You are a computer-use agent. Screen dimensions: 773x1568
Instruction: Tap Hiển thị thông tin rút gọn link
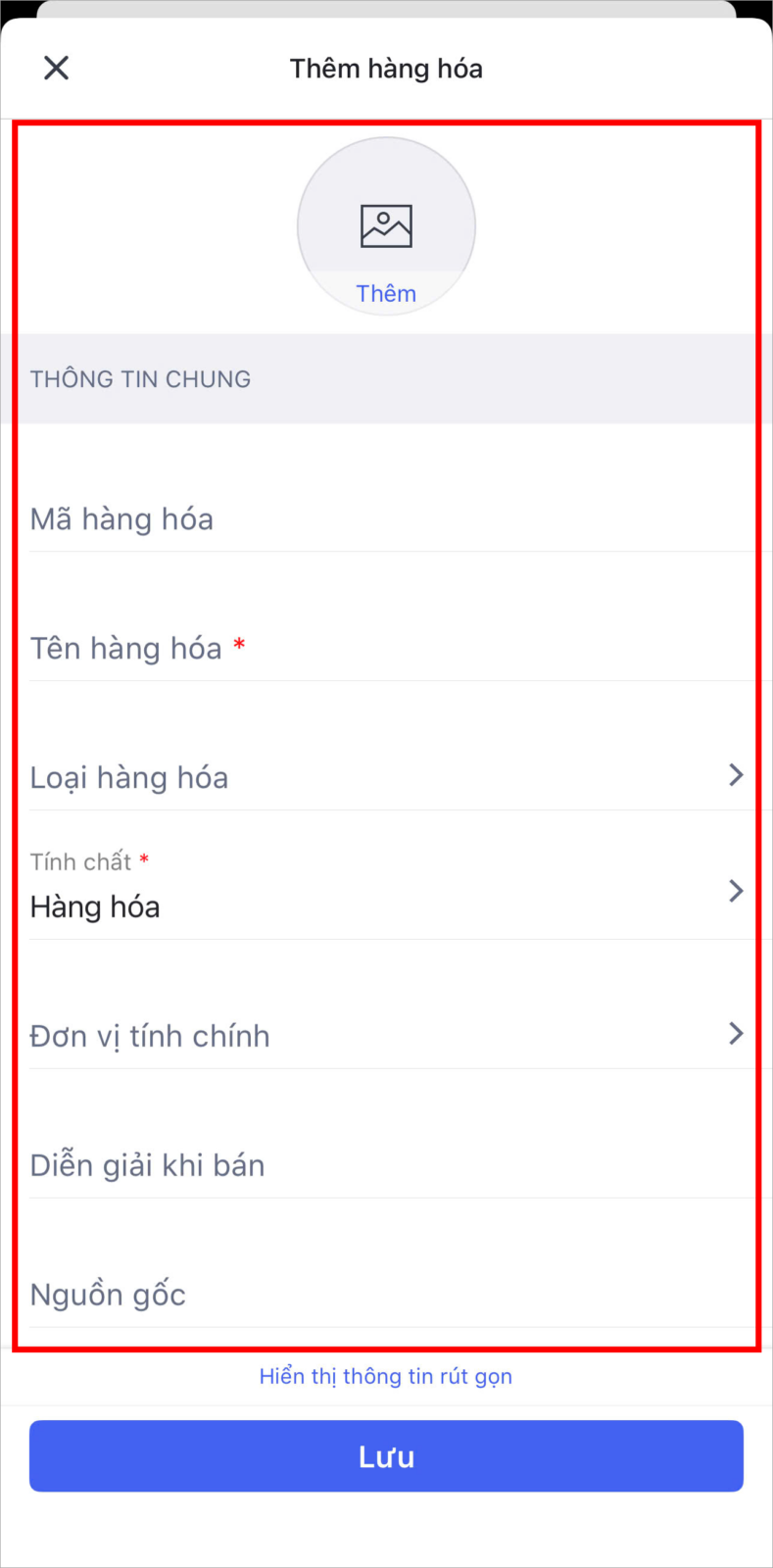click(x=386, y=1376)
